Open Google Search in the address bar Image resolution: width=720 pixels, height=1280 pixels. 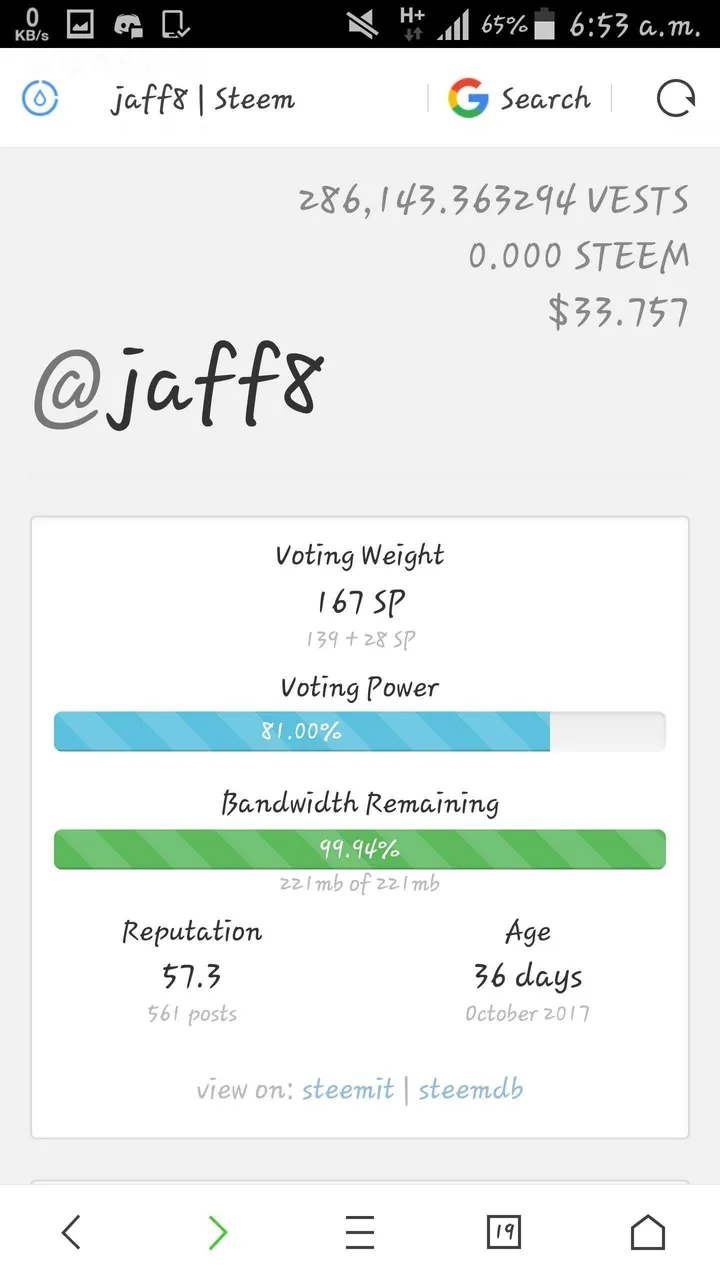519,99
